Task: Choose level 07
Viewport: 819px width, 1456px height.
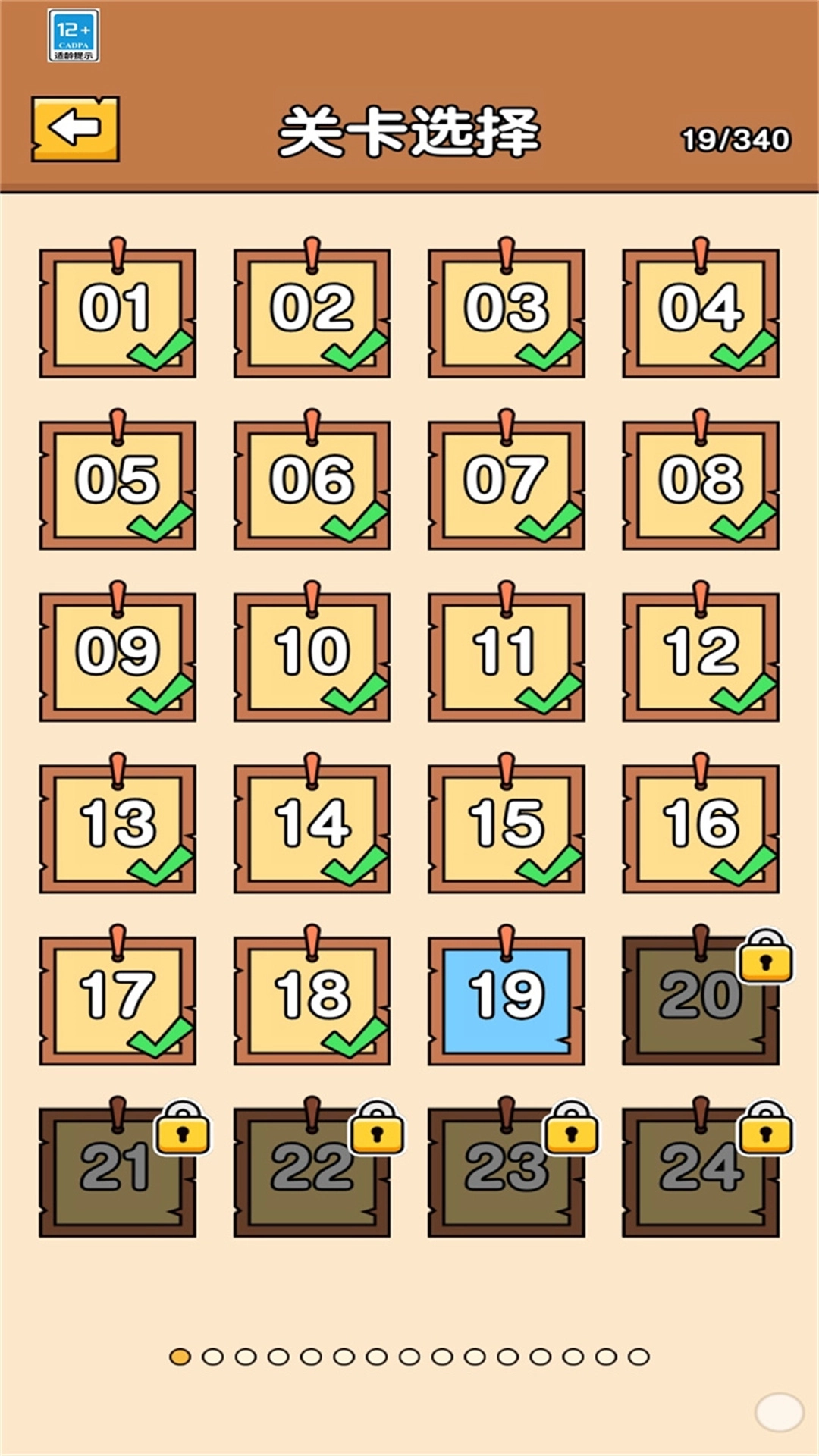Action: pos(506,484)
